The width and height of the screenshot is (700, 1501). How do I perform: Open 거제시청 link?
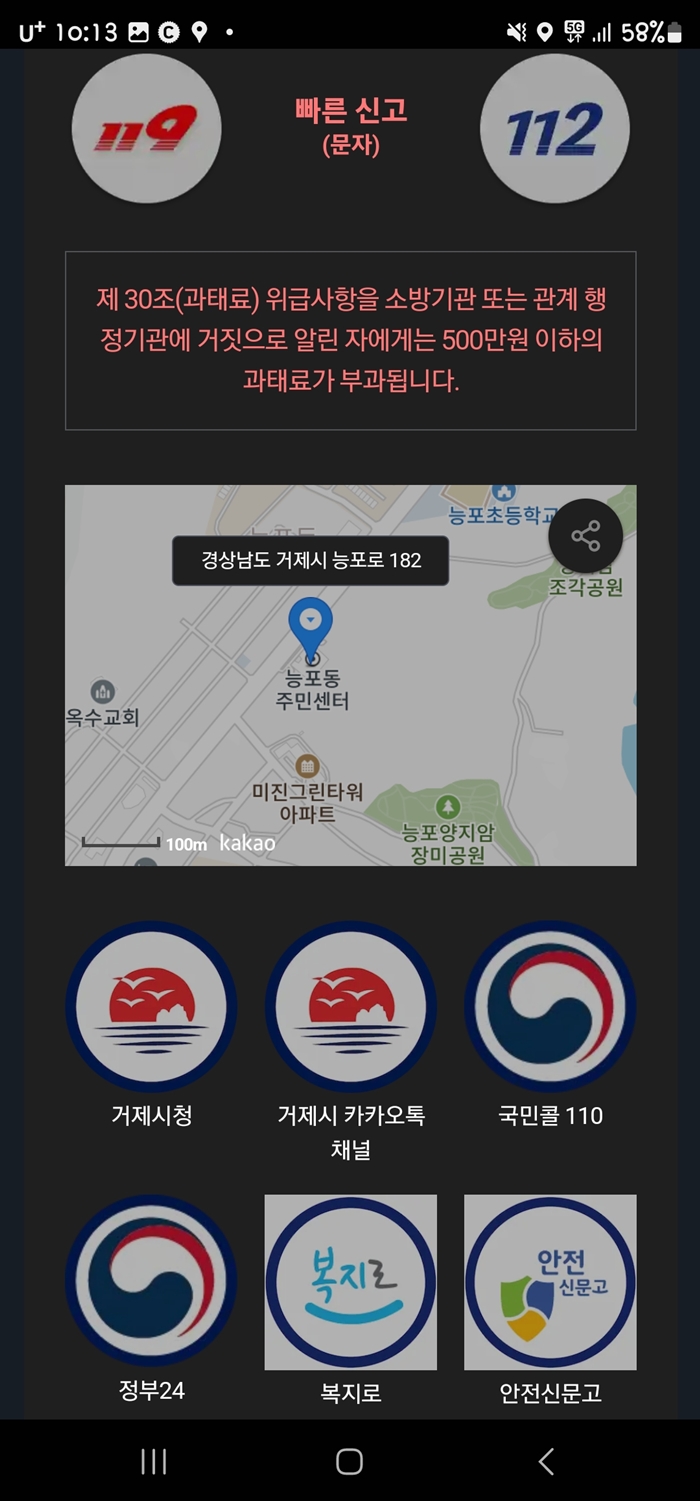pos(151,1007)
